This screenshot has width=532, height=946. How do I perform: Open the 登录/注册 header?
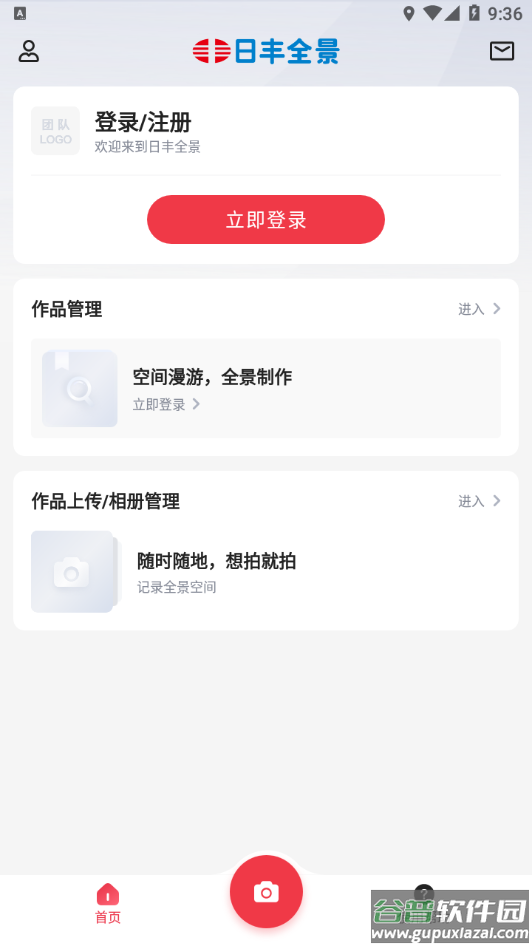(143, 122)
